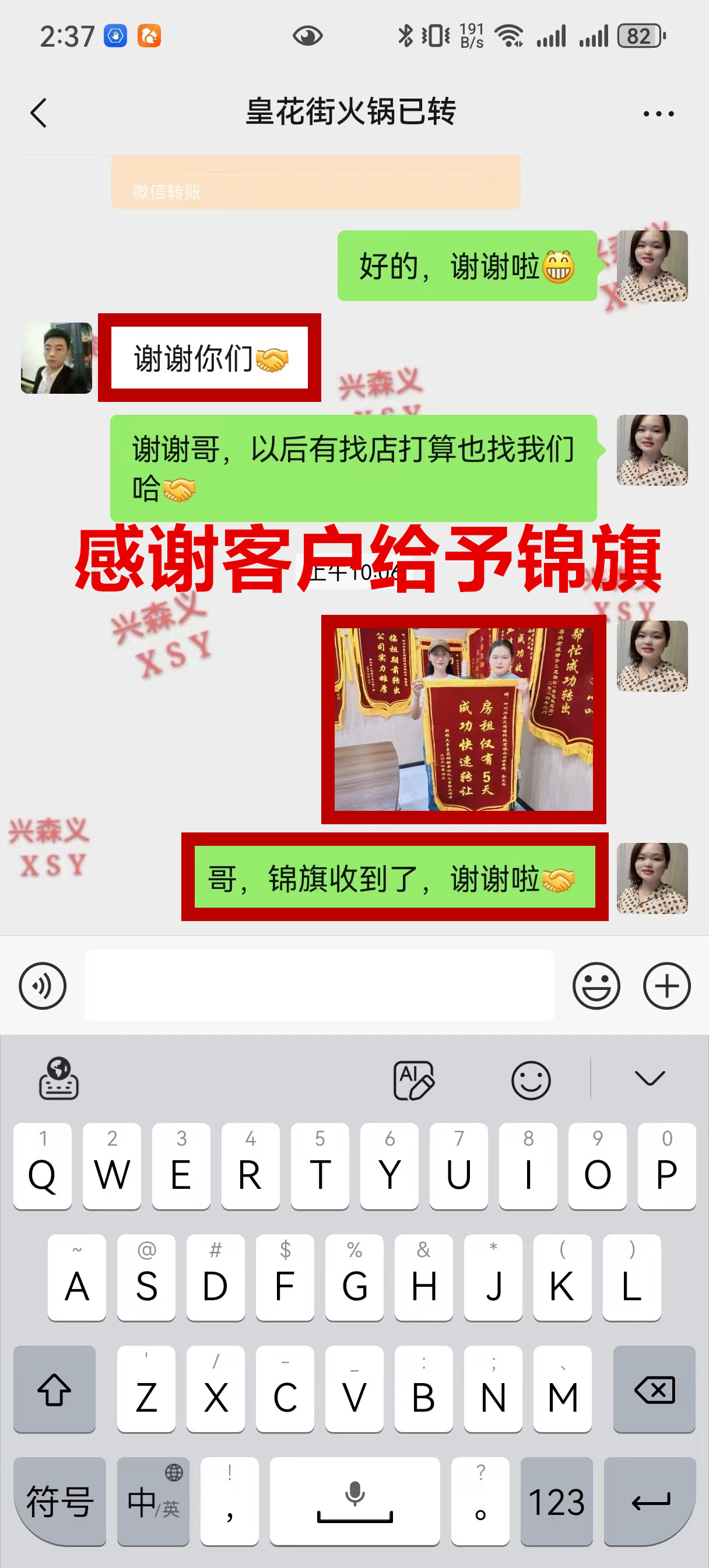Open the chat's three-dot menu

[x=658, y=114]
